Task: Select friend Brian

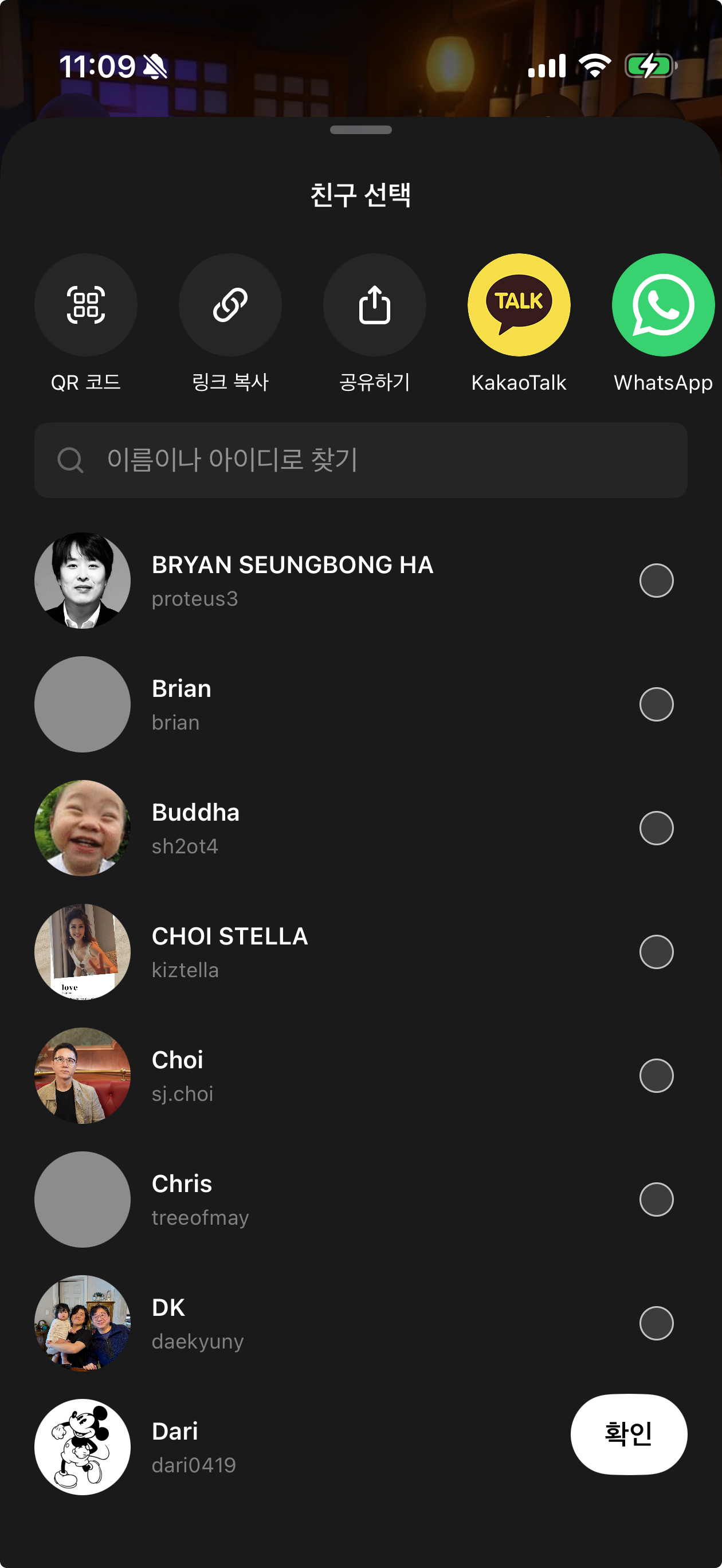Action: click(656, 704)
